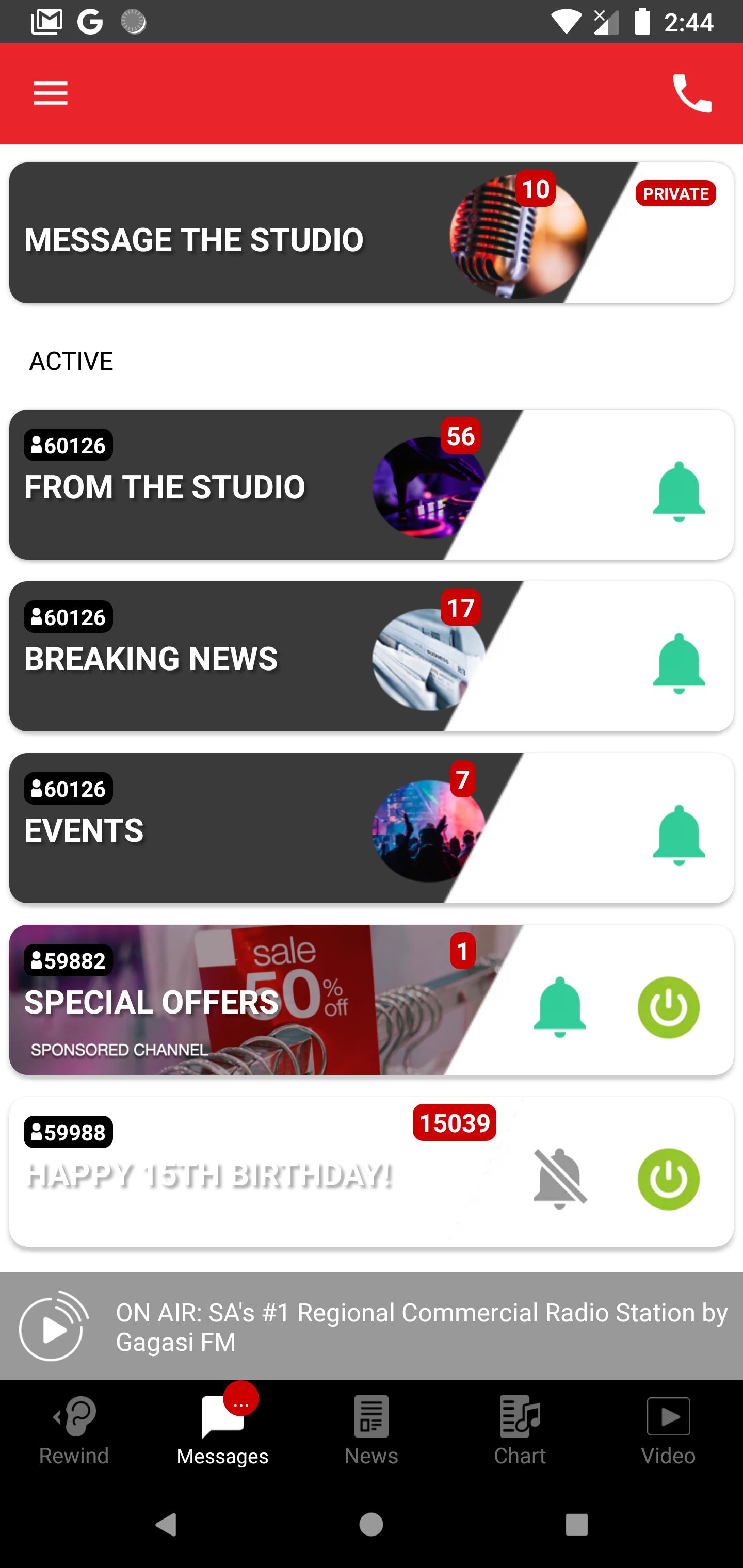The height and width of the screenshot is (1568, 743).
Task: Tap the power button on Special Offers
Action: point(668,1007)
